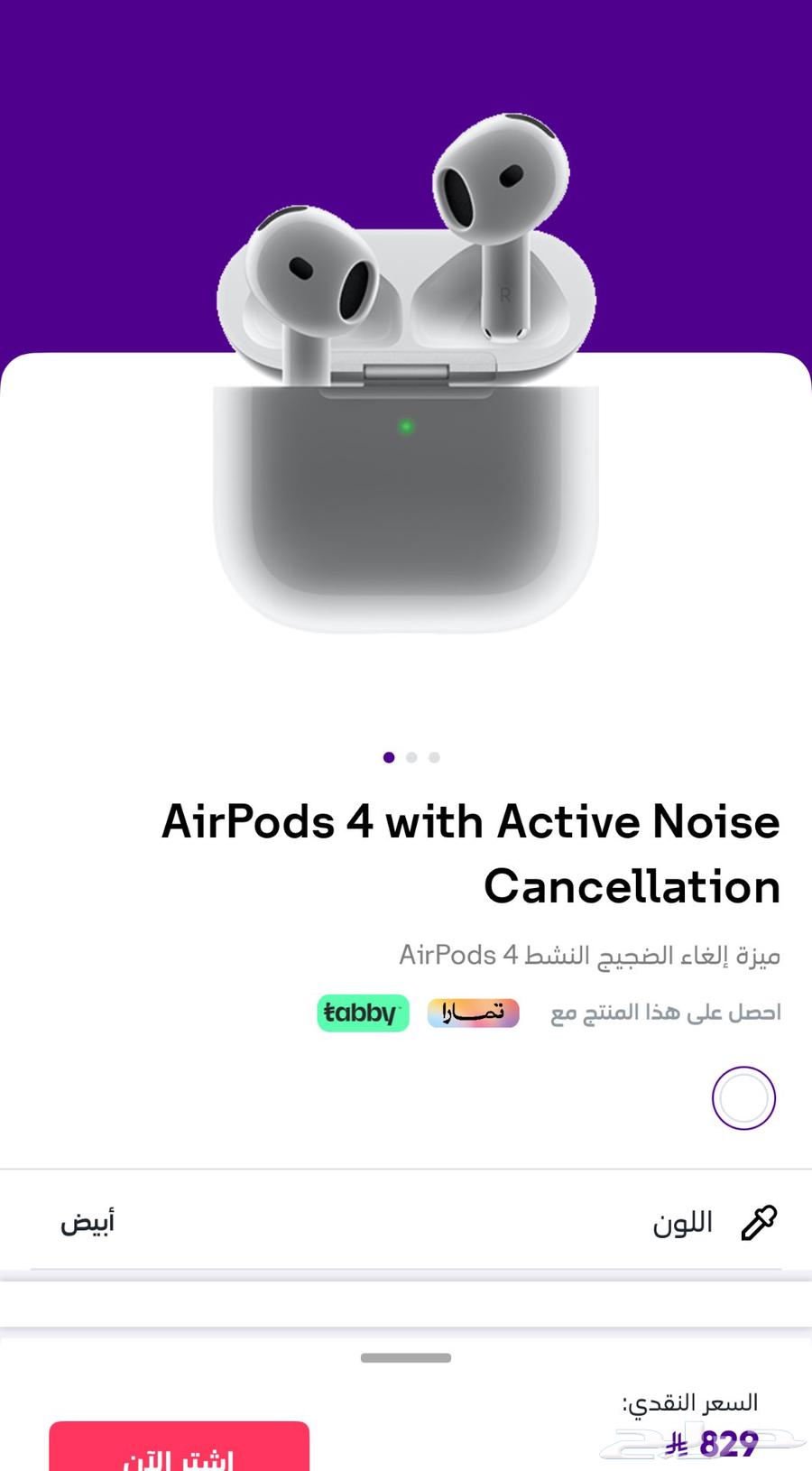Select the second carousel dot

(411, 757)
